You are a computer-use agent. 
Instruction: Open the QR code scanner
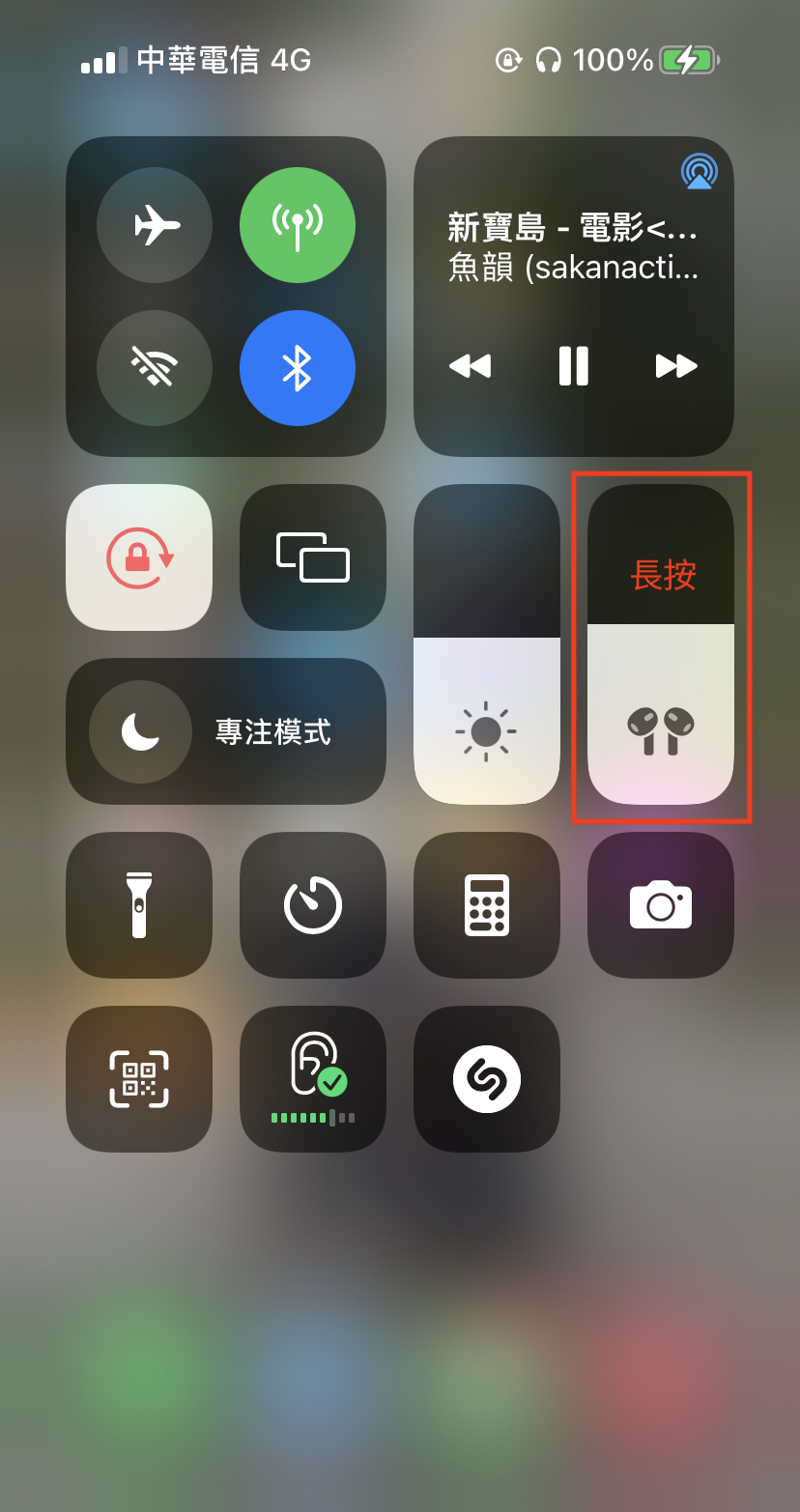point(139,1079)
